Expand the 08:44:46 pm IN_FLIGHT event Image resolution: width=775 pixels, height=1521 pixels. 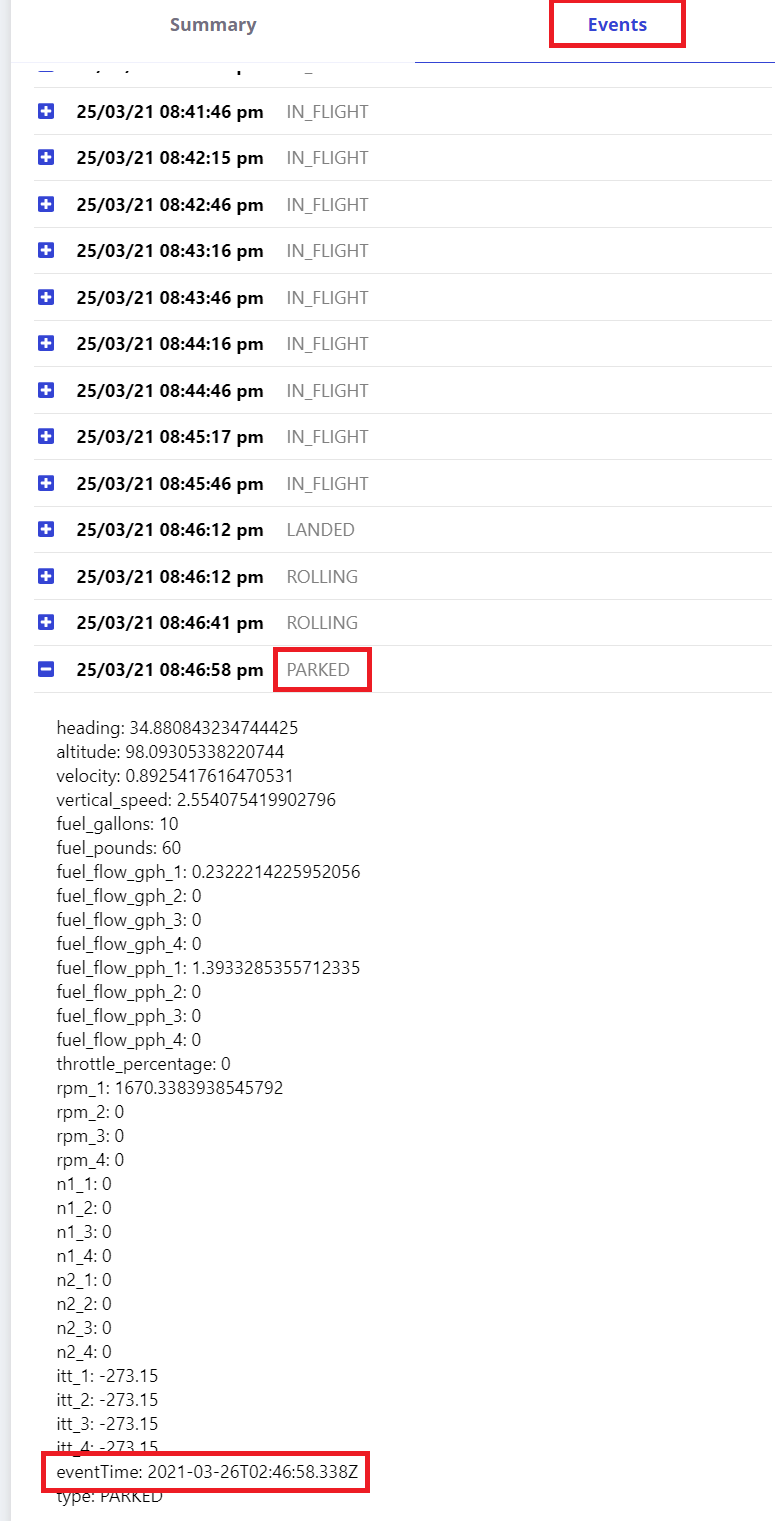pyautogui.click(x=46, y=391)
